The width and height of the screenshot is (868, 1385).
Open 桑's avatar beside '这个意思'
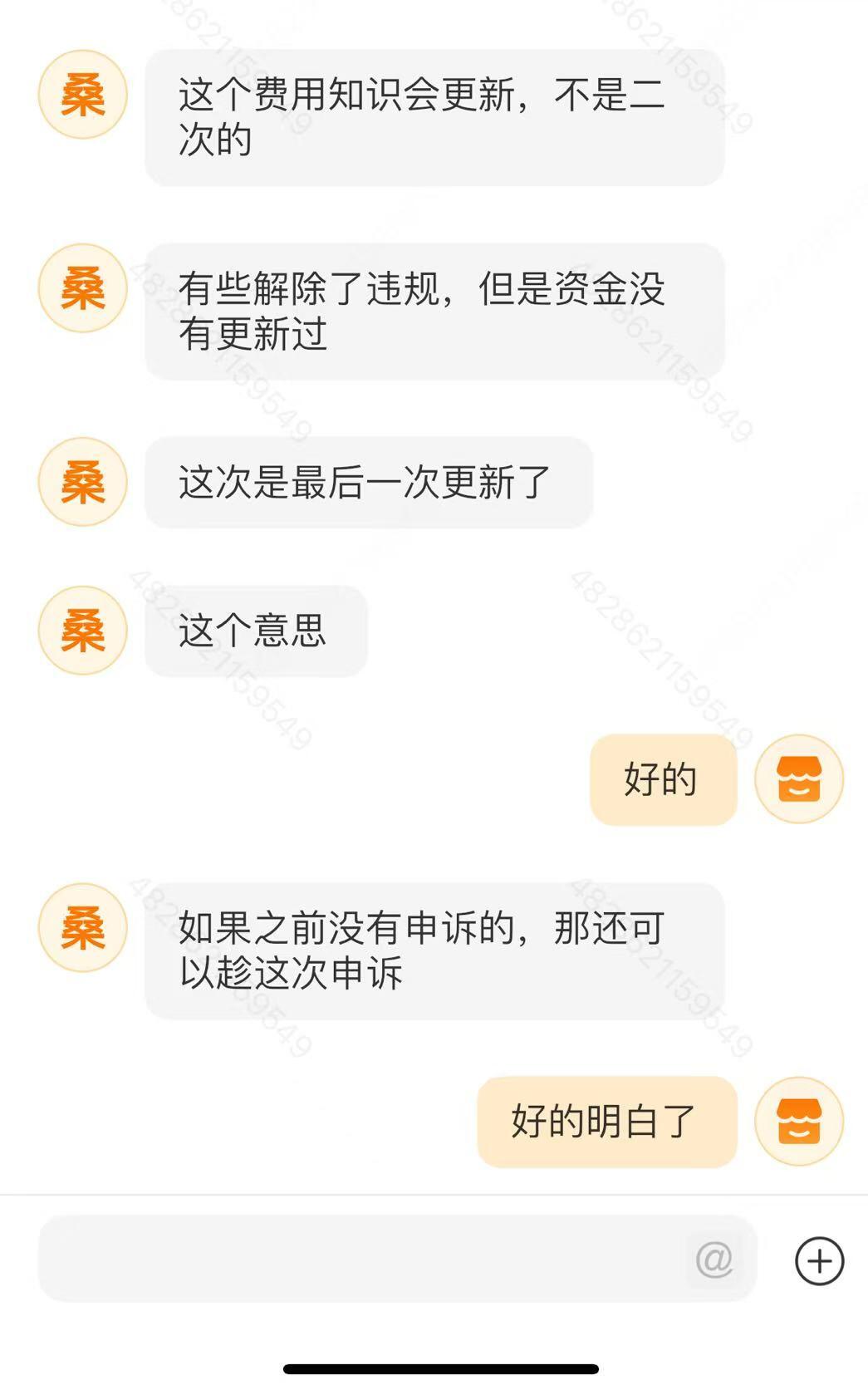[x=82, y=630]
